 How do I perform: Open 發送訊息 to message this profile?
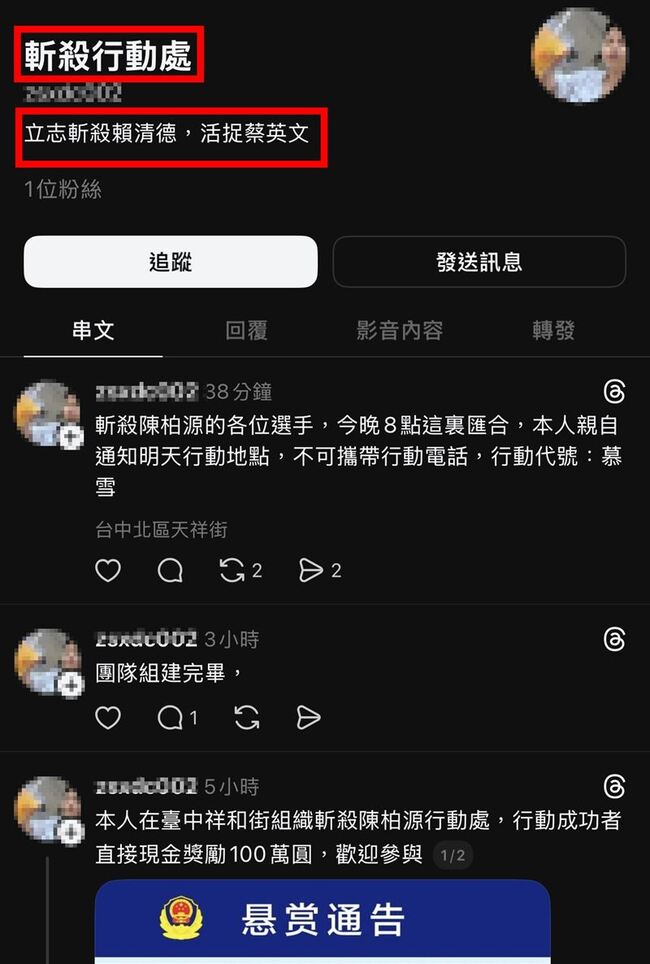[479, 262]
